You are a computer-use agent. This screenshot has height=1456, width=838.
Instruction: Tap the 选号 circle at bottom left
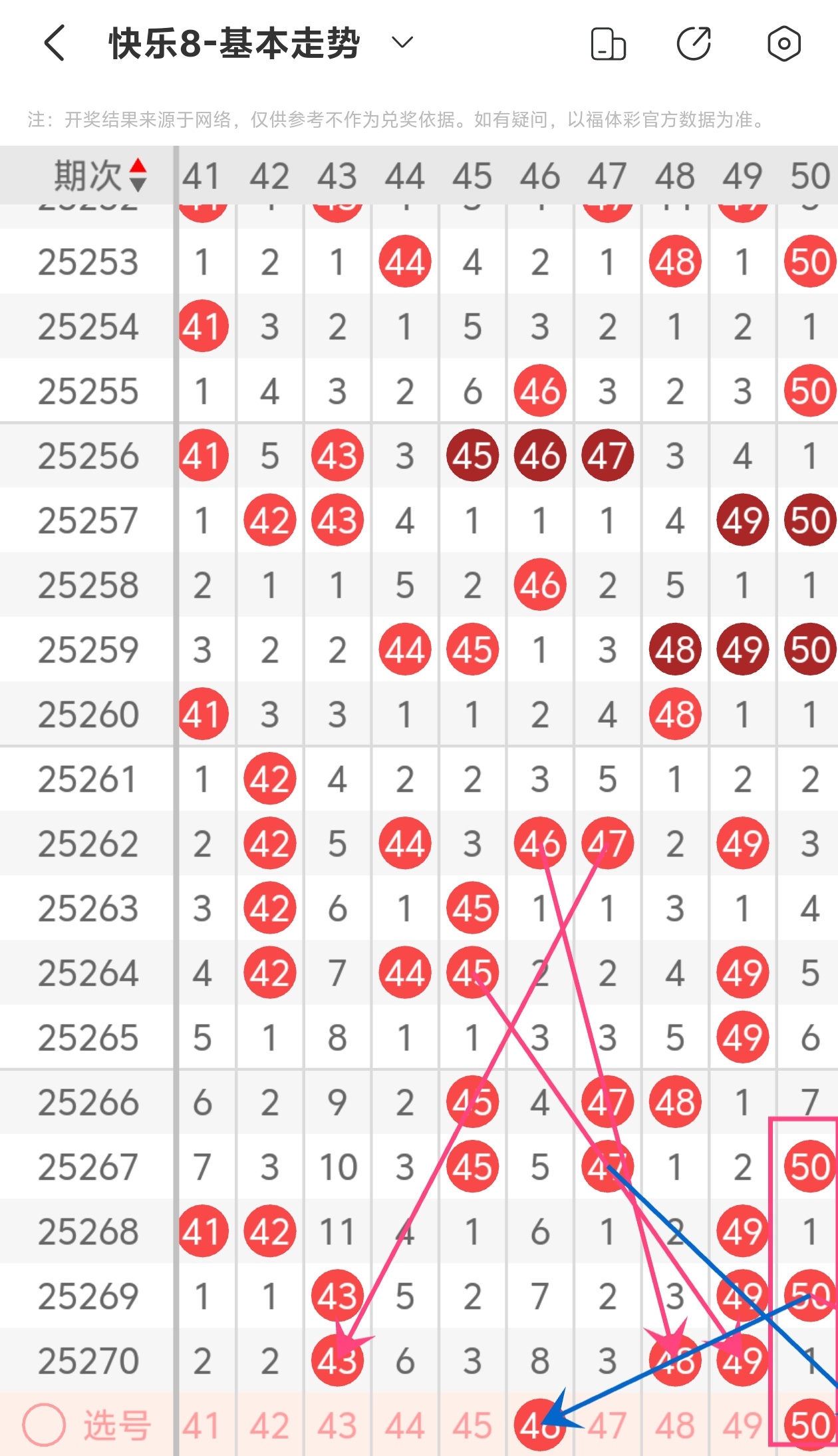[44, 1425]
